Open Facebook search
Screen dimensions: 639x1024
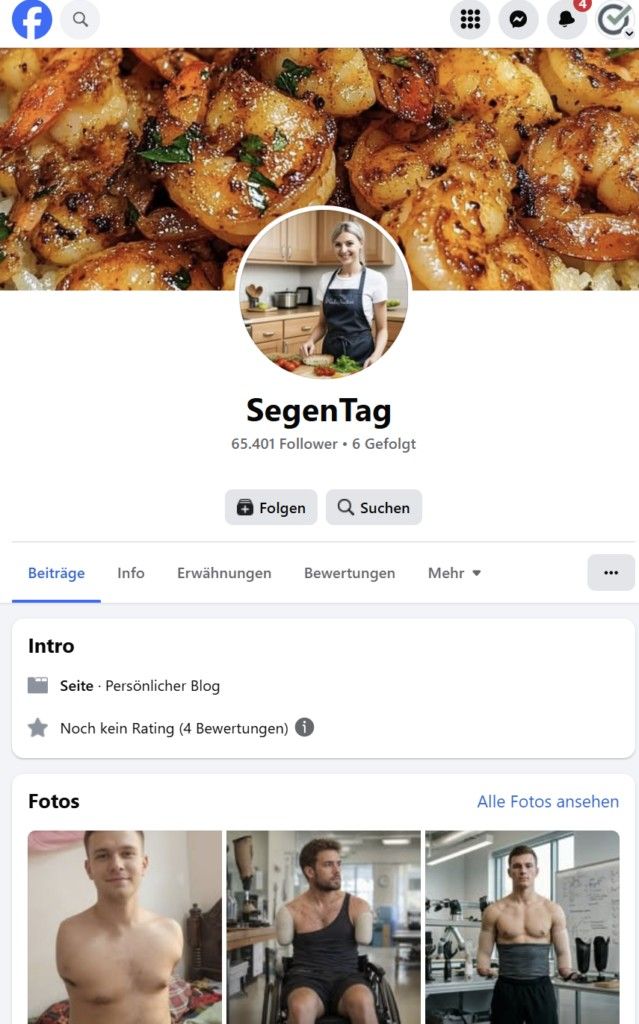[x=80, y=19]
